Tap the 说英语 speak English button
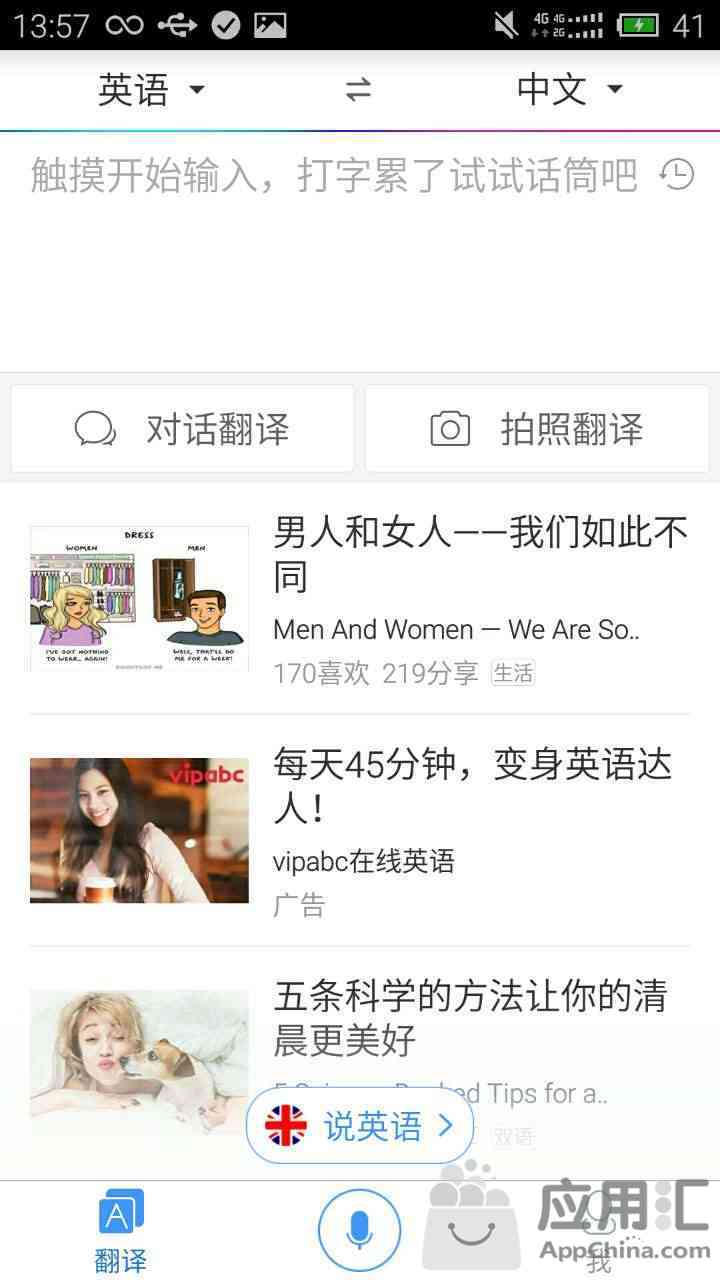The width and height of the screenshot is (720, 1280). coord(359,1126)
